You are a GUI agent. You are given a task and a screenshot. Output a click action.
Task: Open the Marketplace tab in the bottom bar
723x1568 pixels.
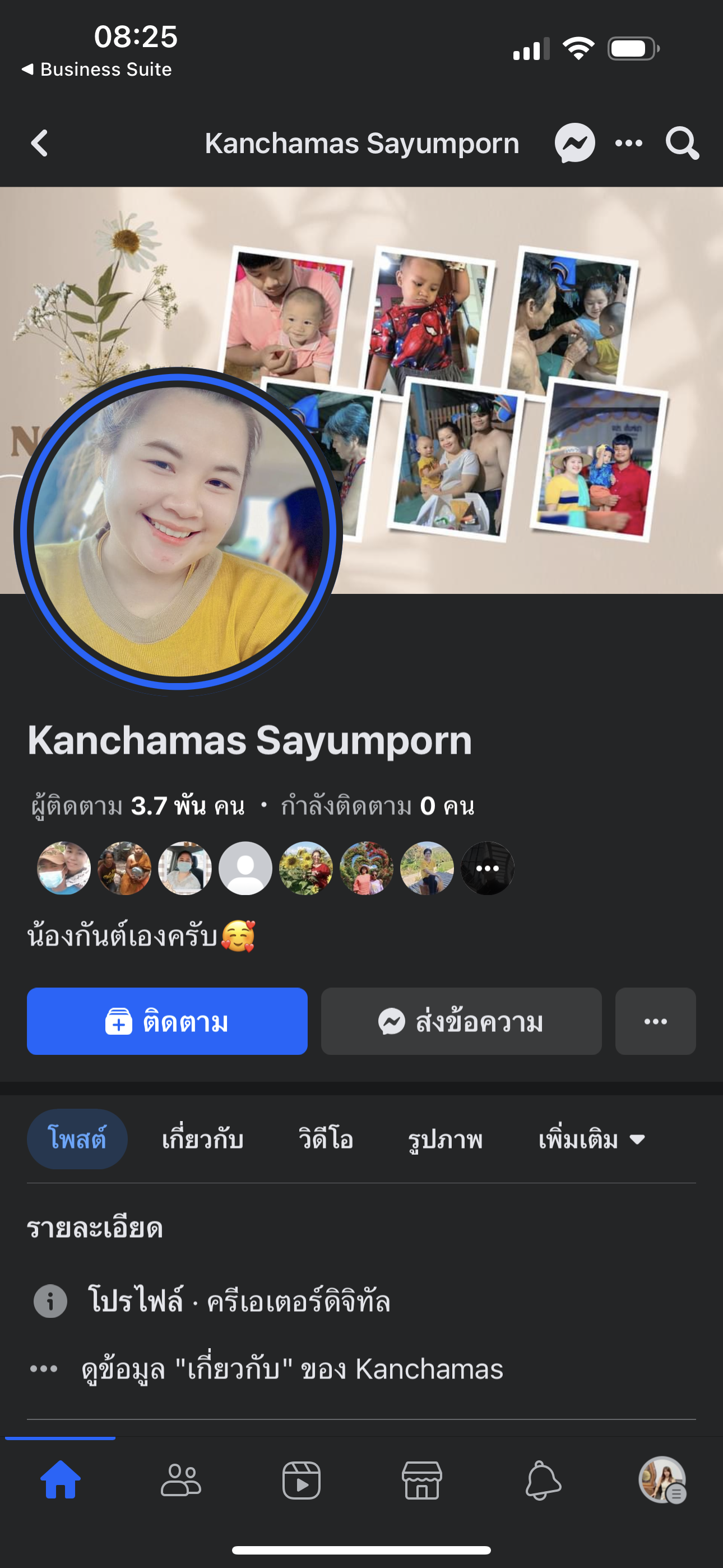(x=421, y=1480)
